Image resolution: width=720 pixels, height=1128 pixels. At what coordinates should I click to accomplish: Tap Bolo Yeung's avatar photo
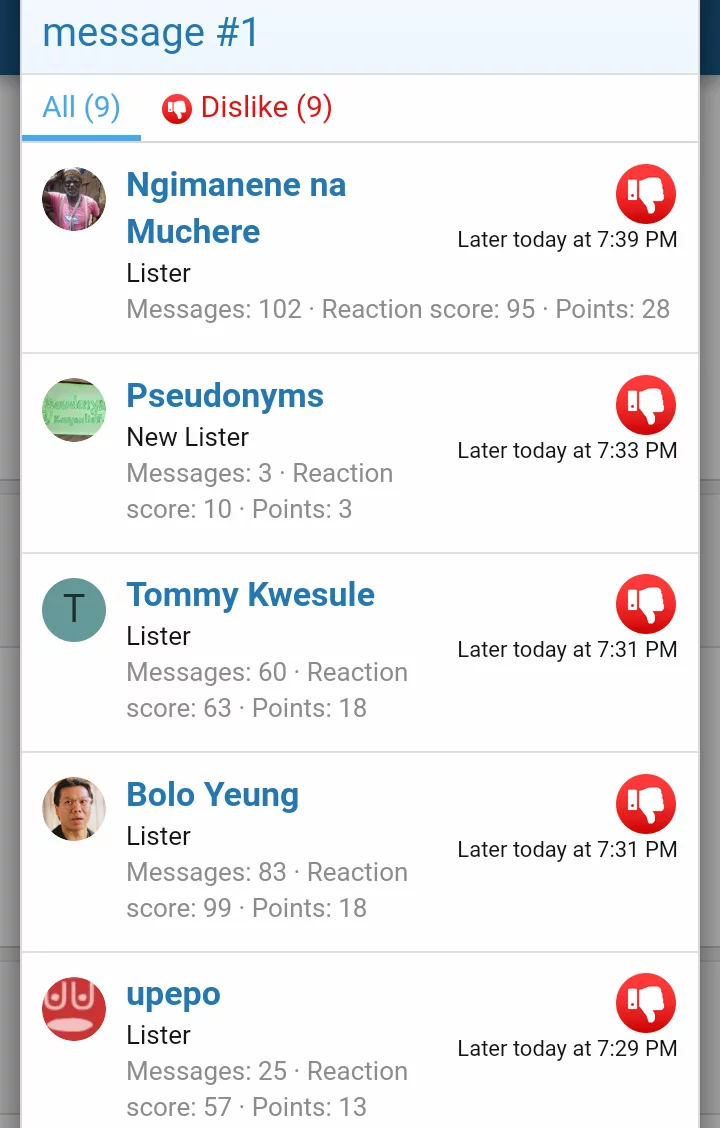74,809
